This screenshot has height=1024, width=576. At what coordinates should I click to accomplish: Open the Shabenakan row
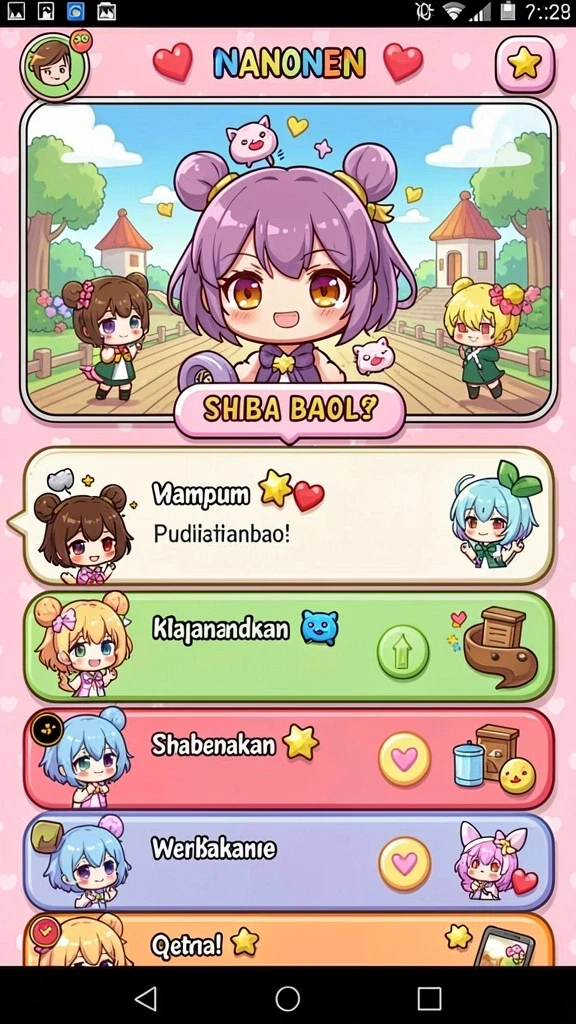point(289,758)
